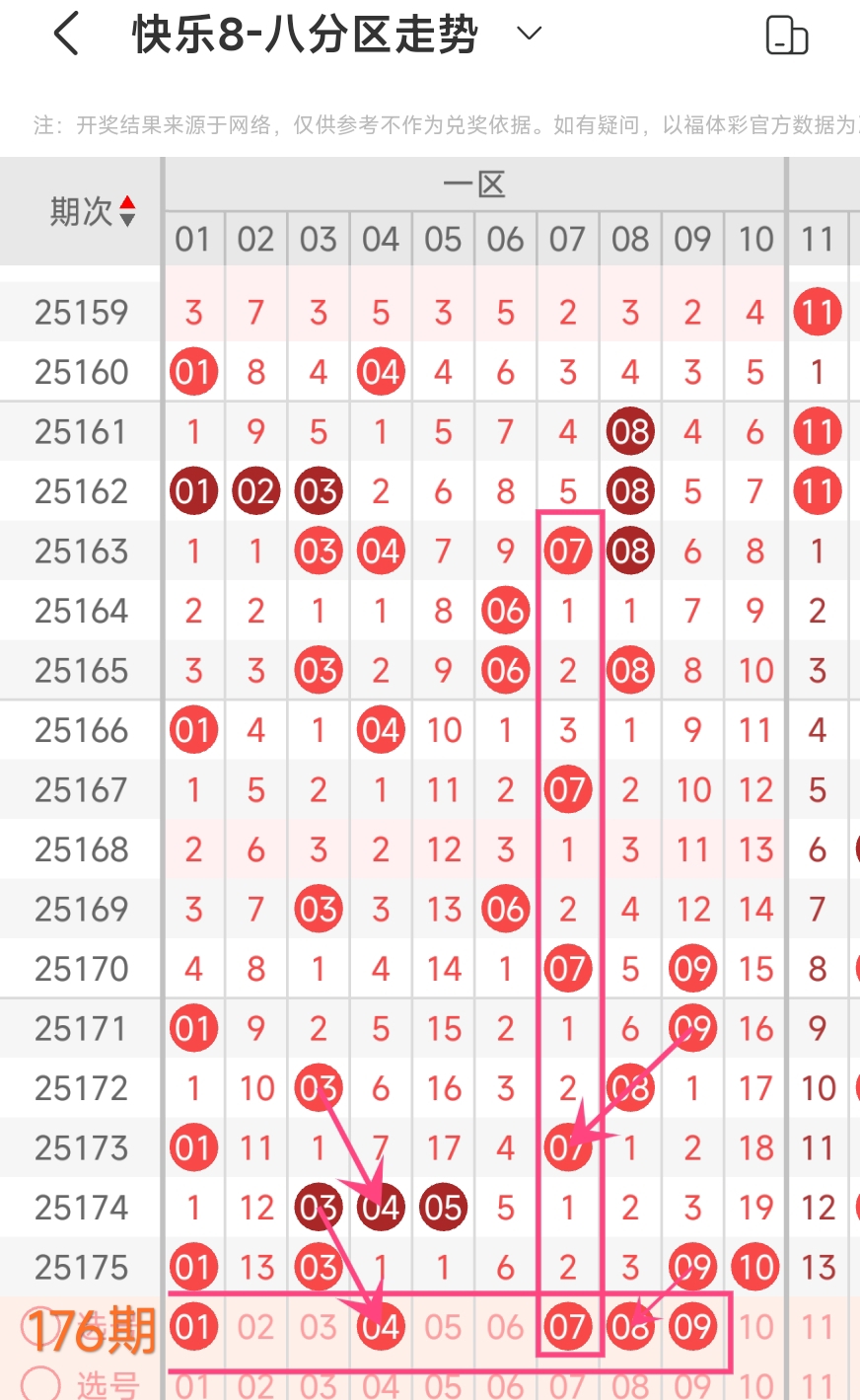
Task: Expand the 快乐8-八分区走势 chart type dropdown
Action: (x=530, y=35)
